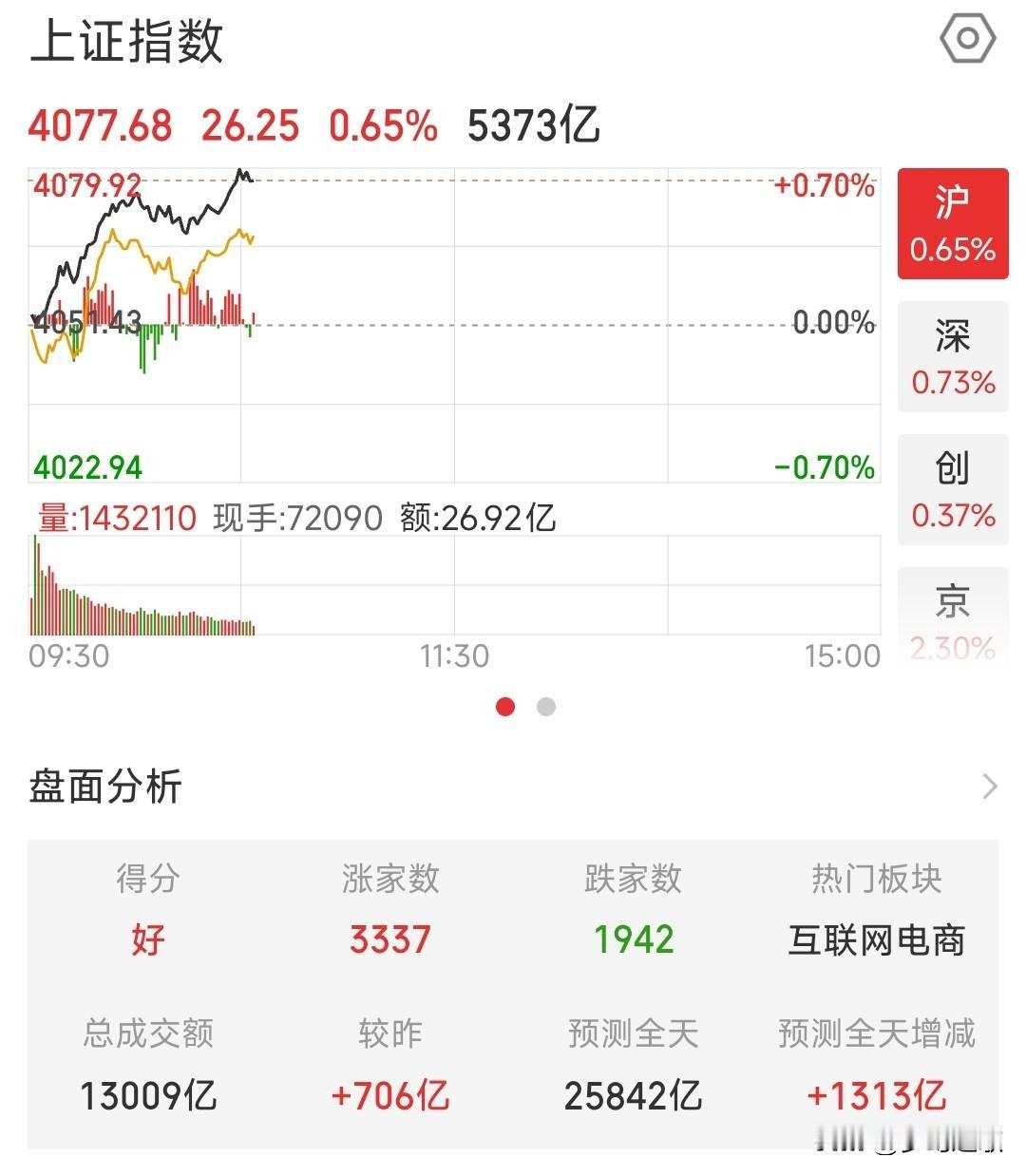1026x1176 pixels.
Task: Expand the 预测全天 25842亿 detail
Action: coord(635,1096)
